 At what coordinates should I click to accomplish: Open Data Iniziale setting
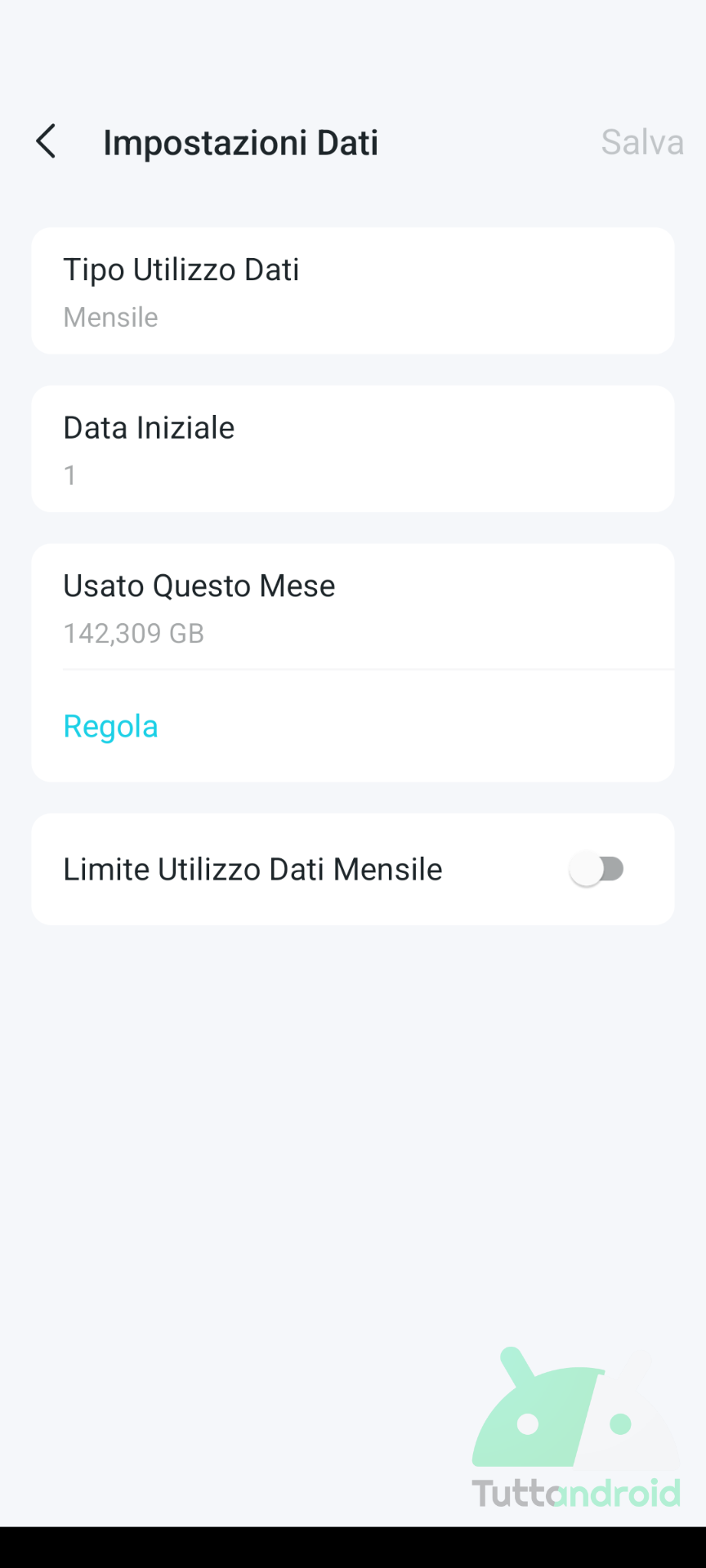[353, 449]
